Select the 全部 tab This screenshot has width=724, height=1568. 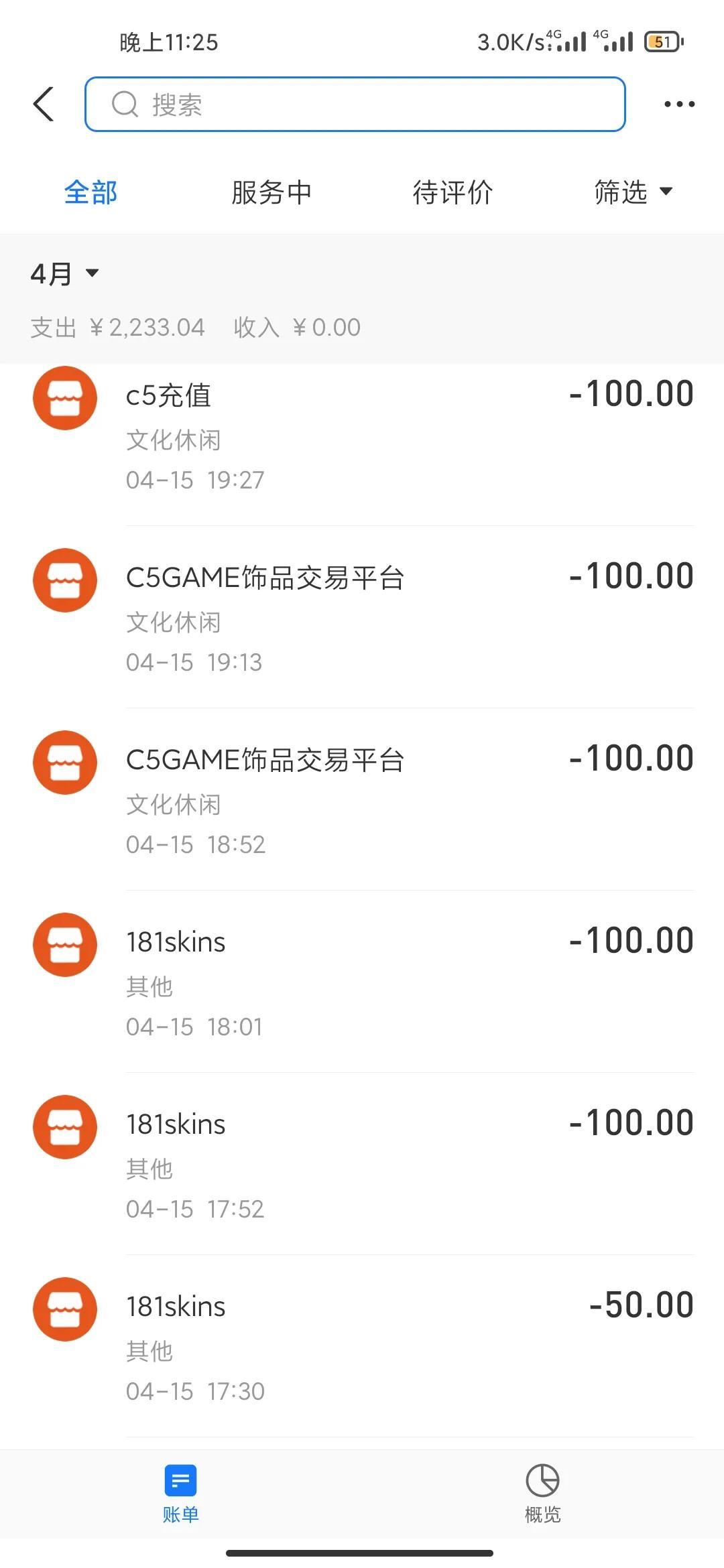pos(90,192)
